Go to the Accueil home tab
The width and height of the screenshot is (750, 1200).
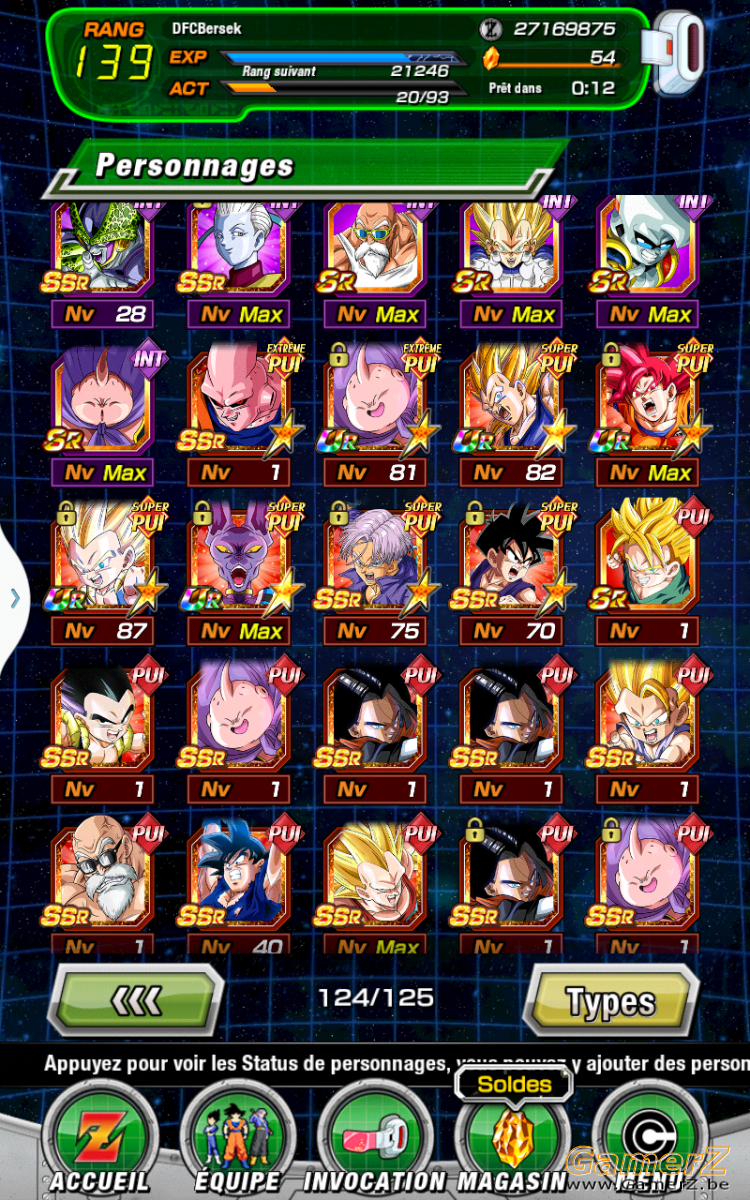tap(100, 1141)
